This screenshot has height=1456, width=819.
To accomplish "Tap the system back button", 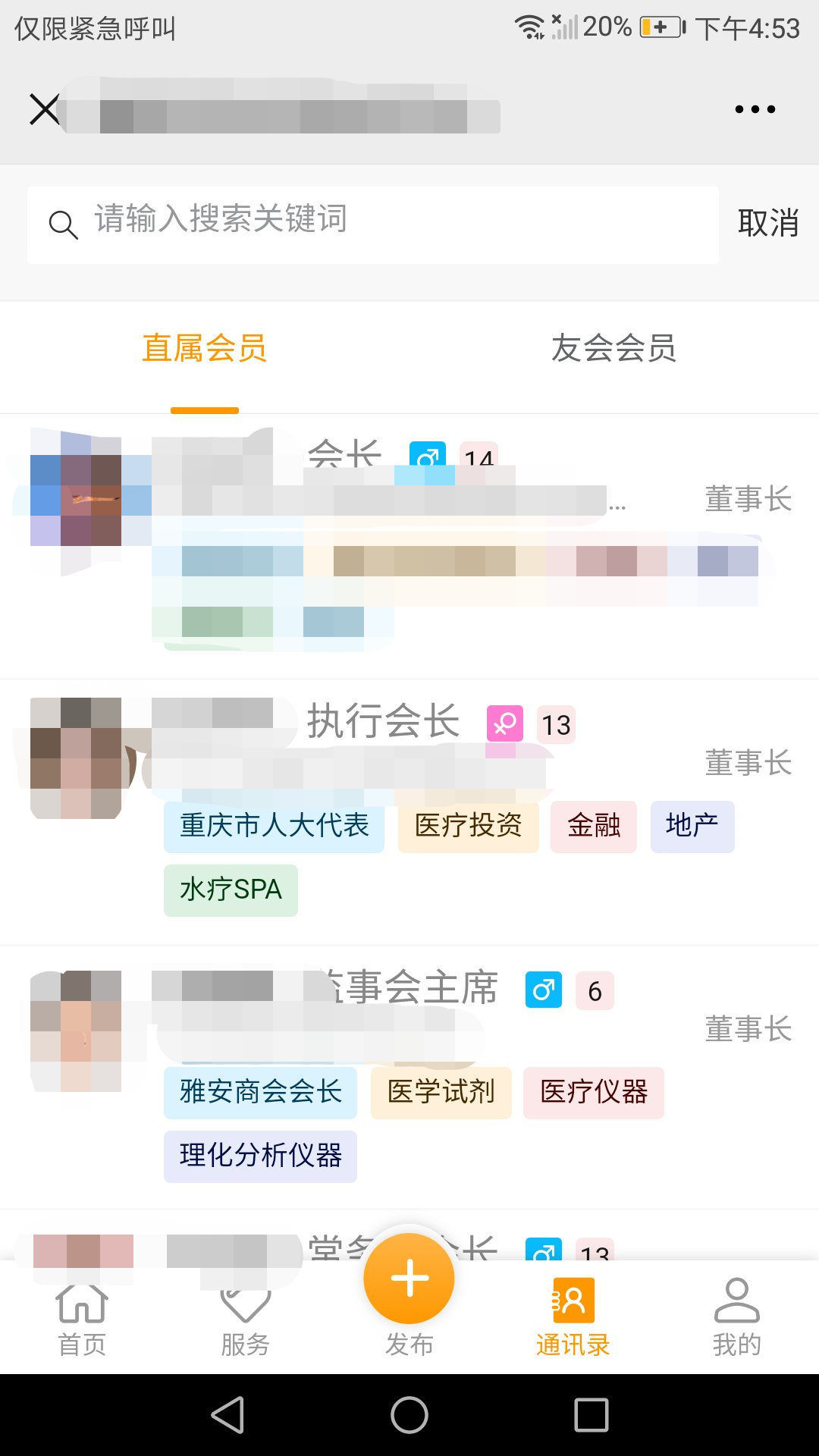I will pos(227,1415).
